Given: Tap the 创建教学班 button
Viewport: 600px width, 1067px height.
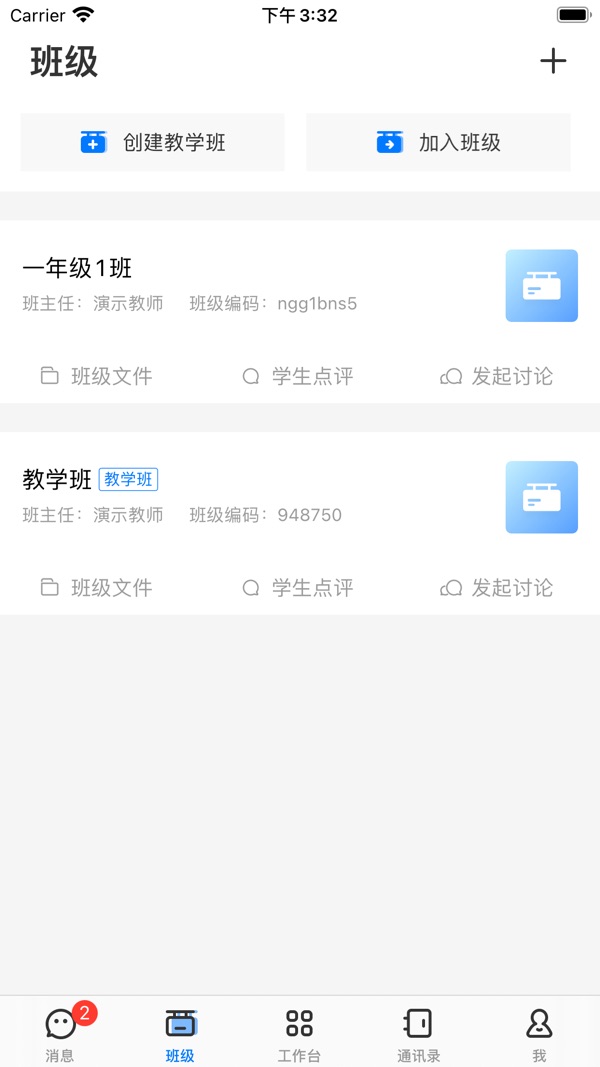Looking at the screenshot, I should click(x=152, y=142).
